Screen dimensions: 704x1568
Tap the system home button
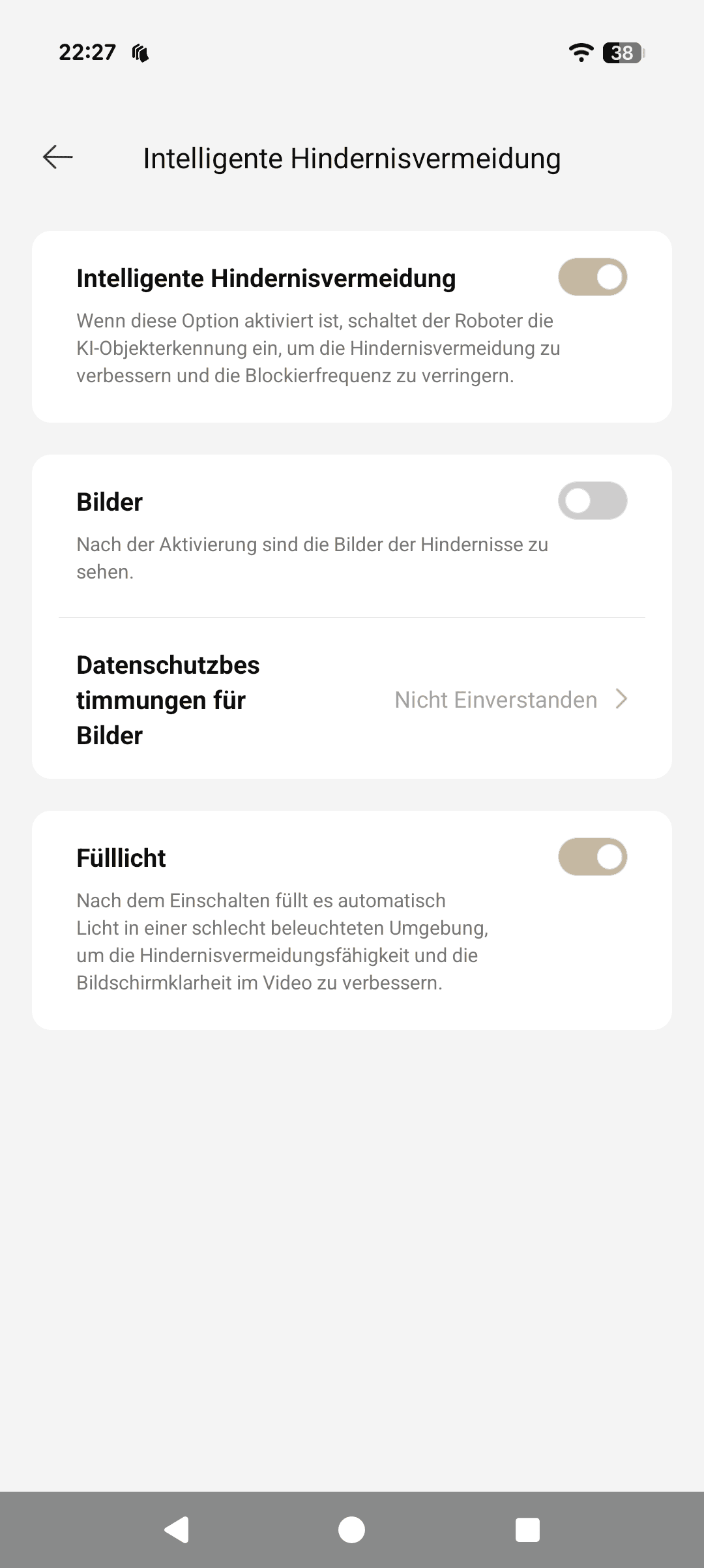352,1530
